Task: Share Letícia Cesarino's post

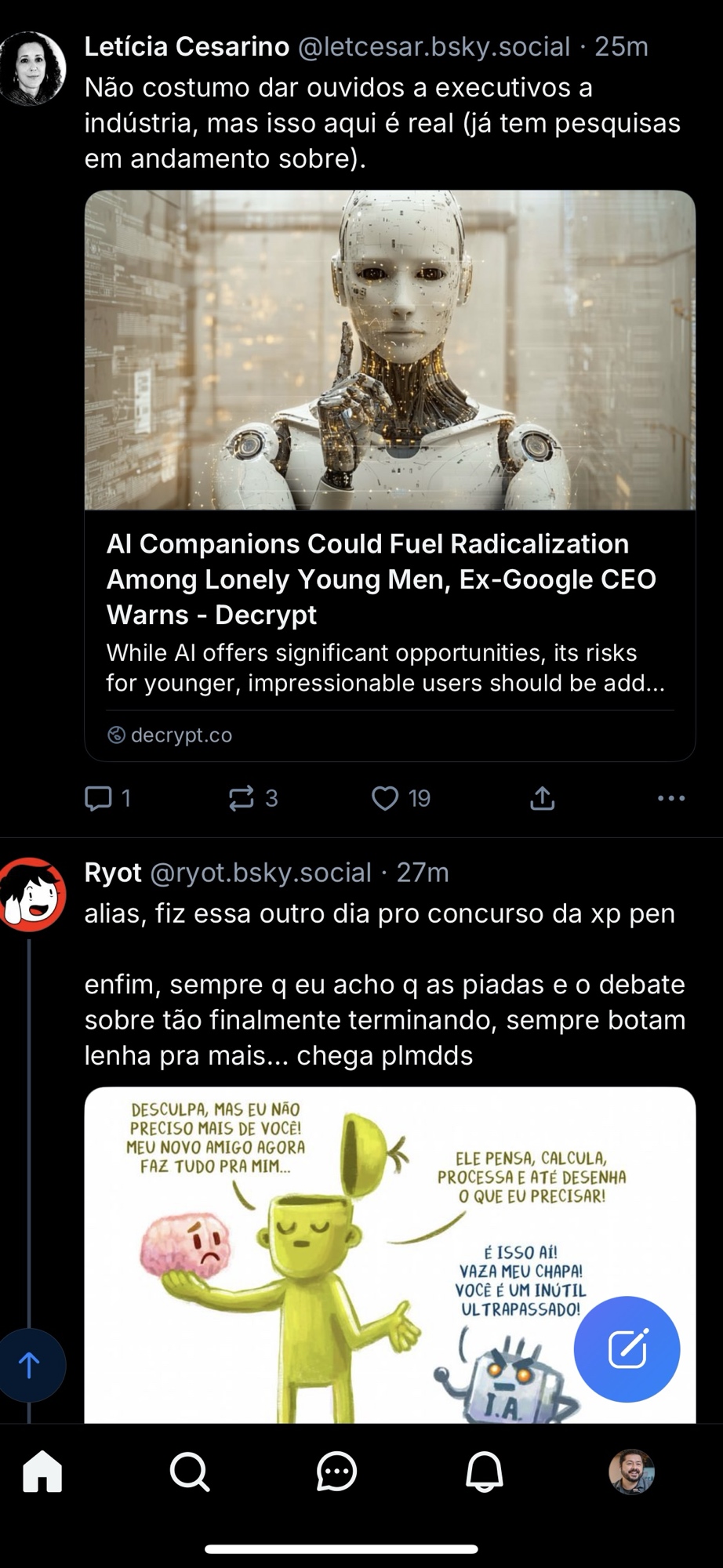Action: [543, 798]
